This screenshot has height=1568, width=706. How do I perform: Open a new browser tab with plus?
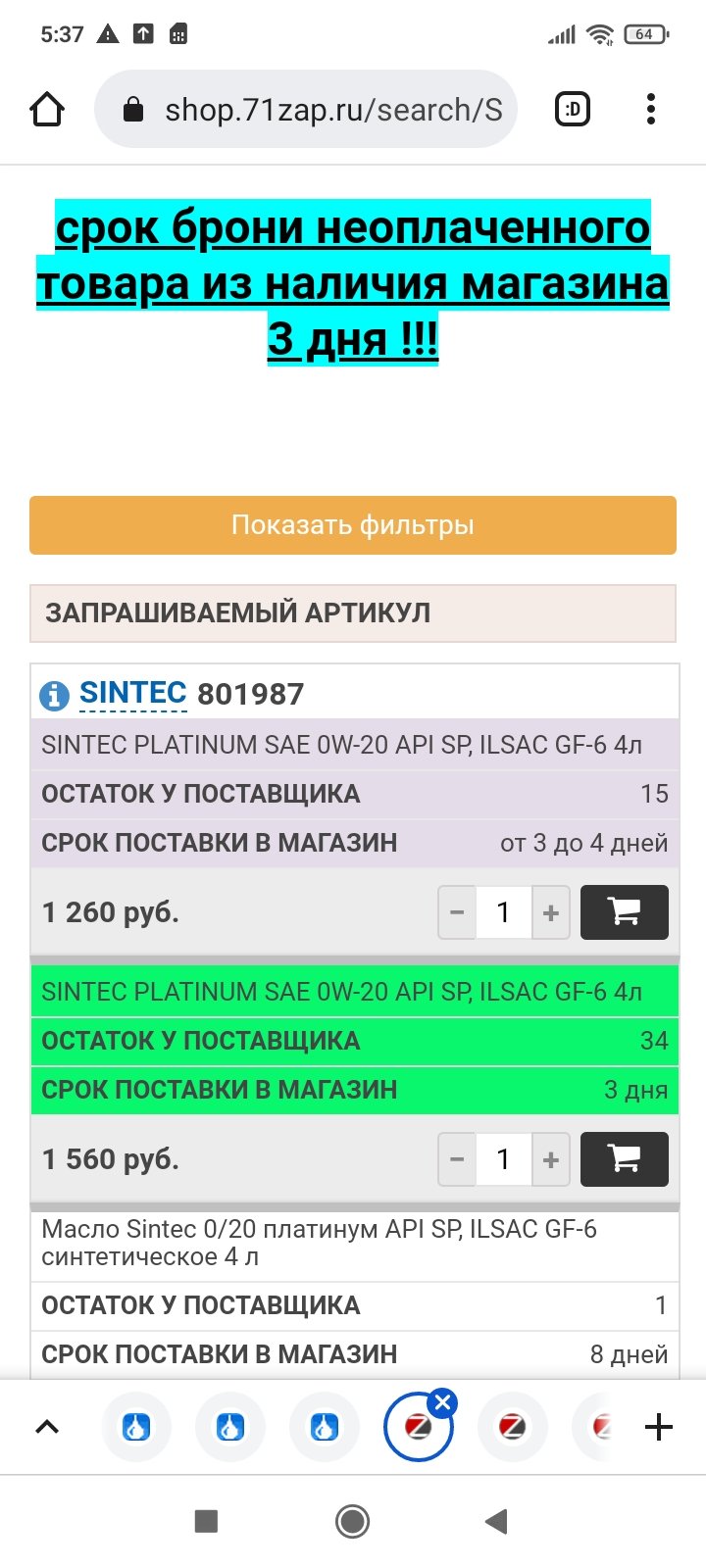pyautogui.click(x=659, y=1427)
